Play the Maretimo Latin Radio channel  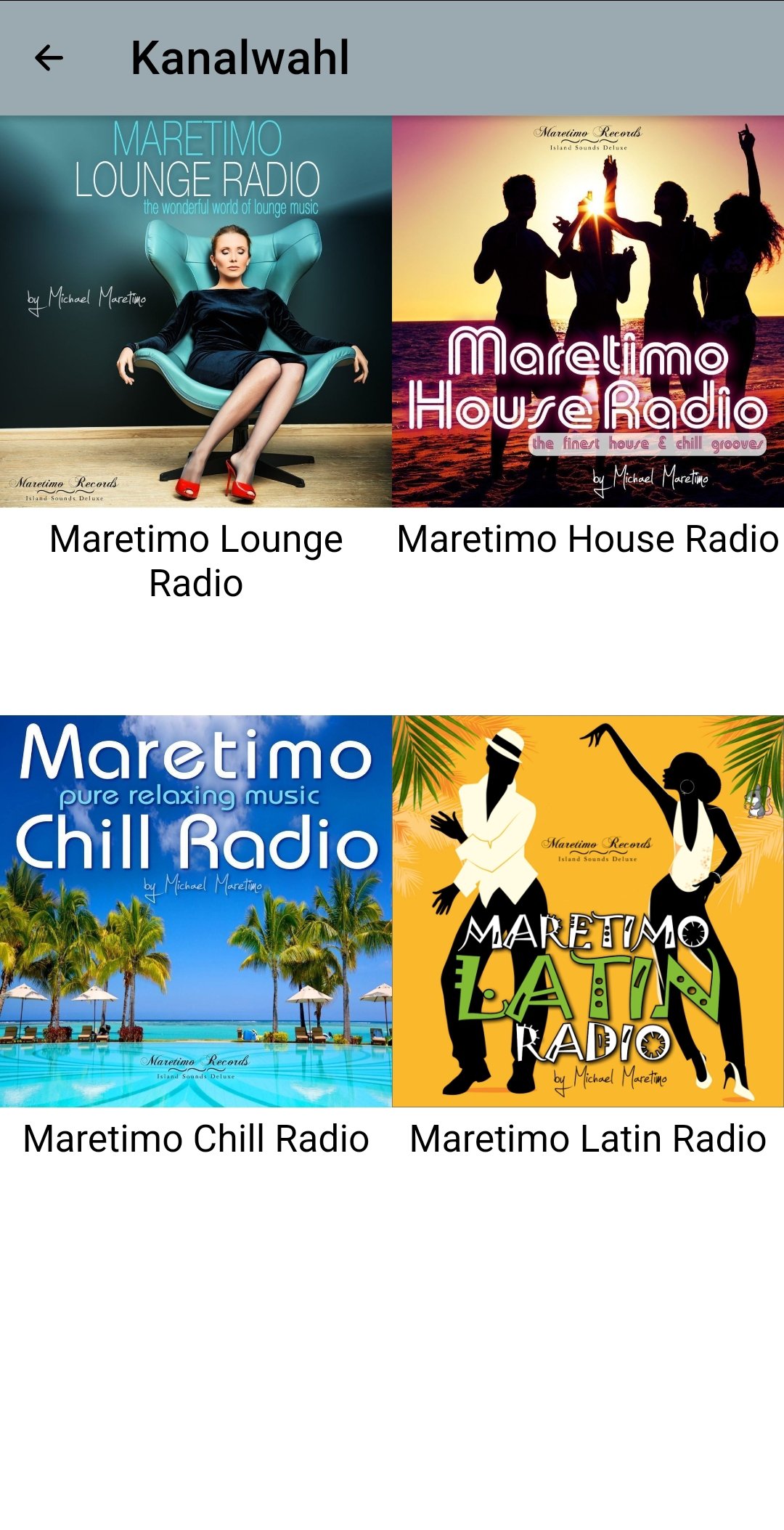pos(588,911)
